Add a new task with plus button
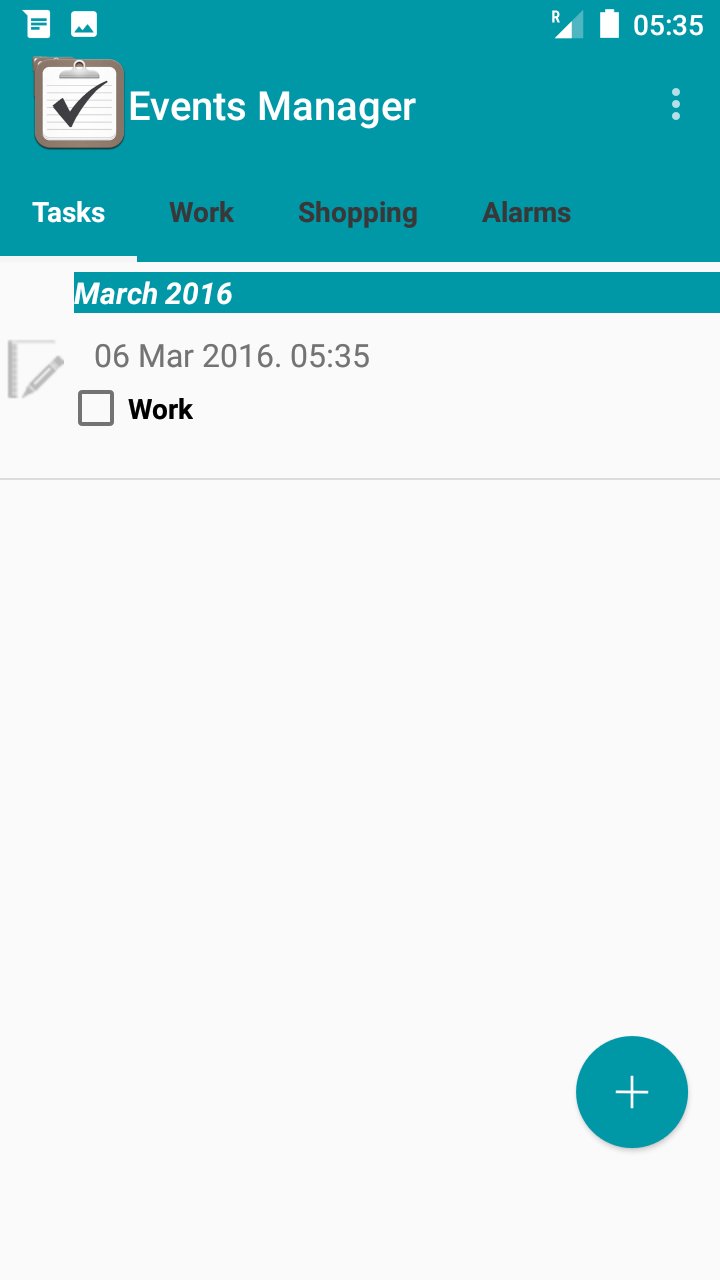Screen dimensions: 720x1280 [x=632, y=1092]
